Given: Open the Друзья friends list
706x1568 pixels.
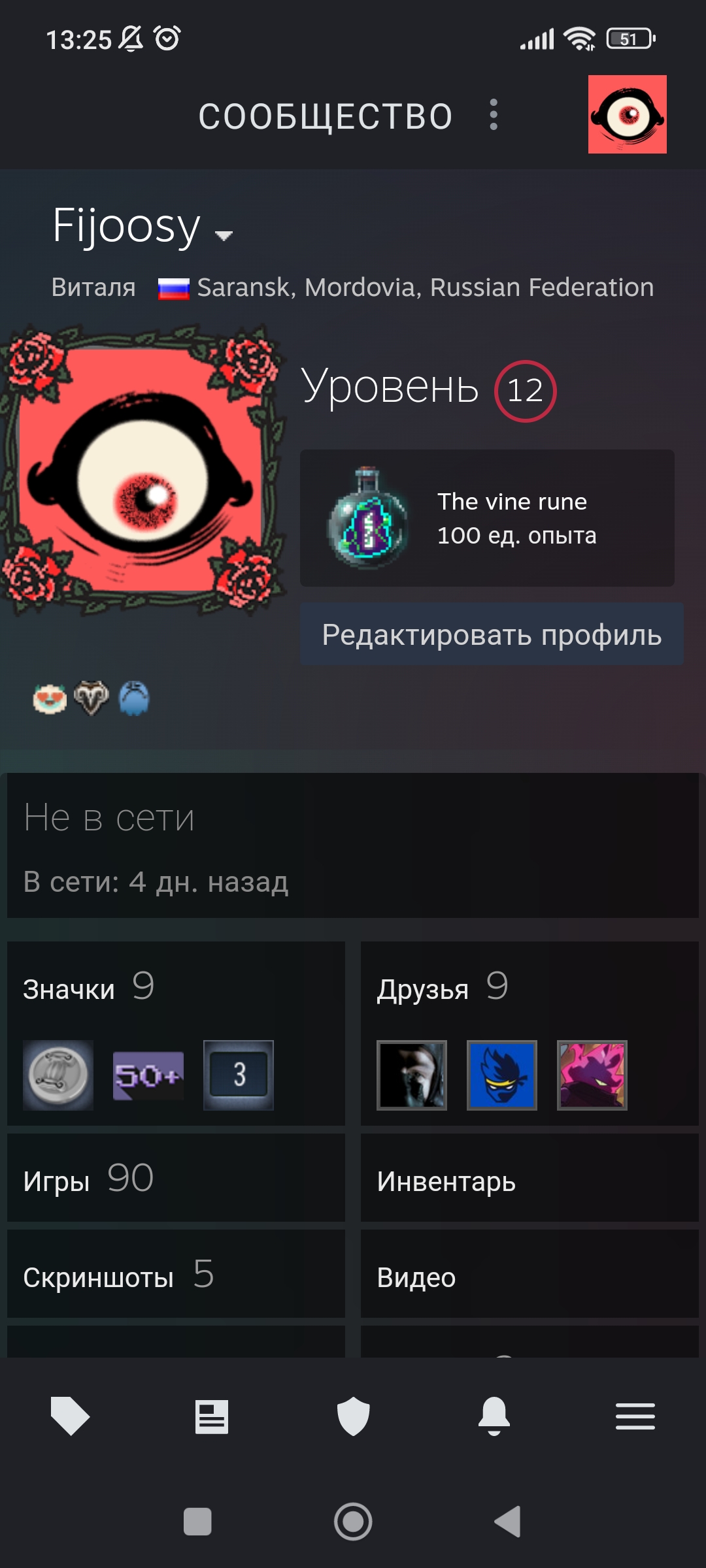Looking at the screenshot, I should click(529, 1034).
